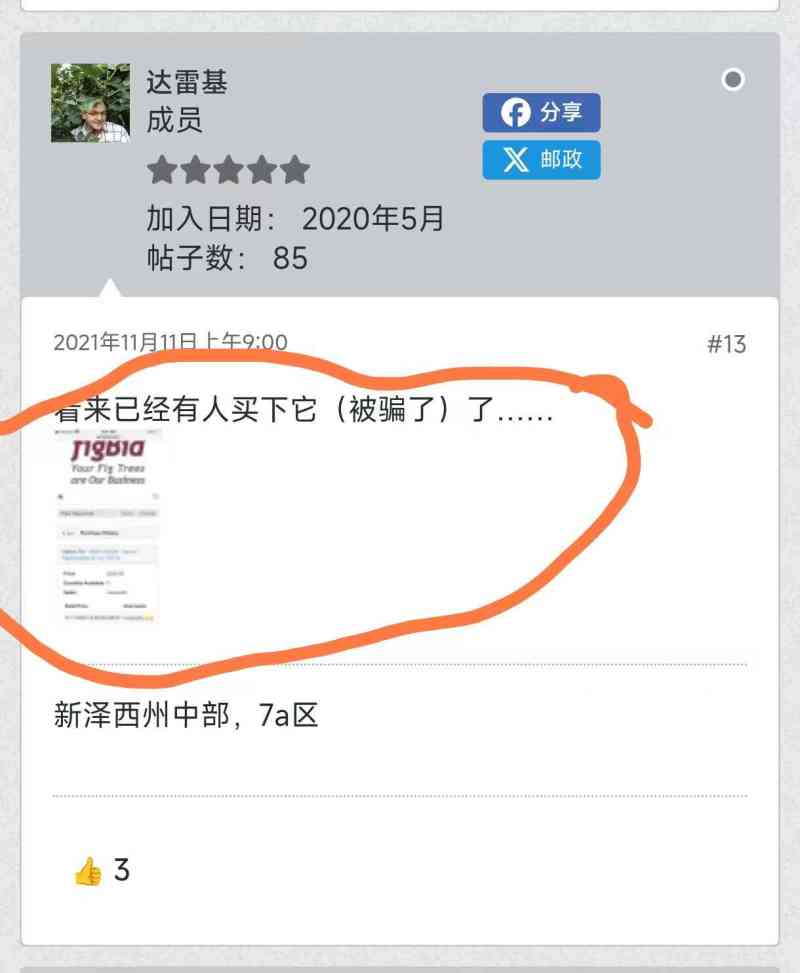Open the #13 post permalink
This screenshot has height=973, width=800.
(x=727, y=344)
